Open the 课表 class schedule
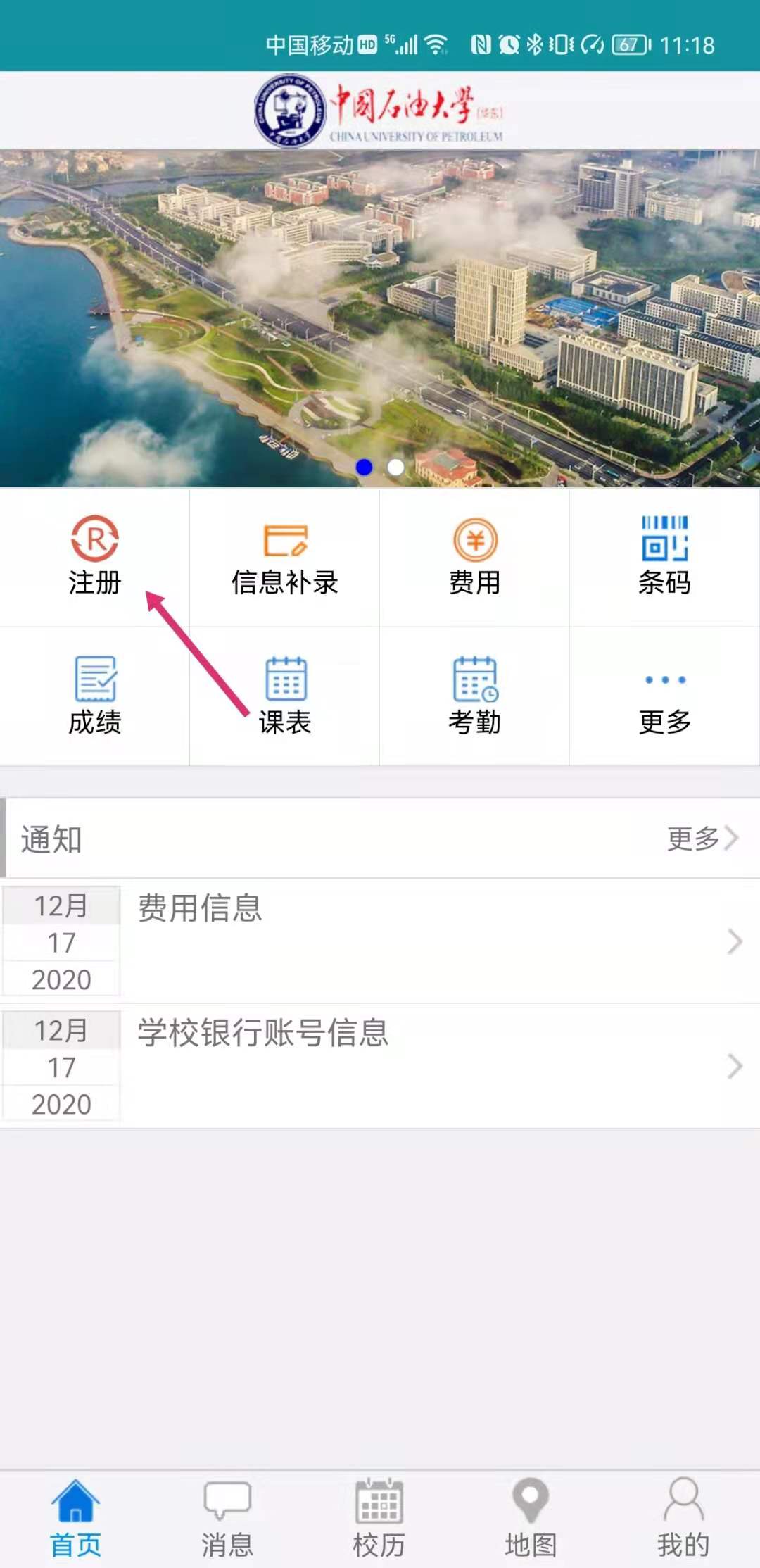760x1568 pixels. (x=284, y=696)
